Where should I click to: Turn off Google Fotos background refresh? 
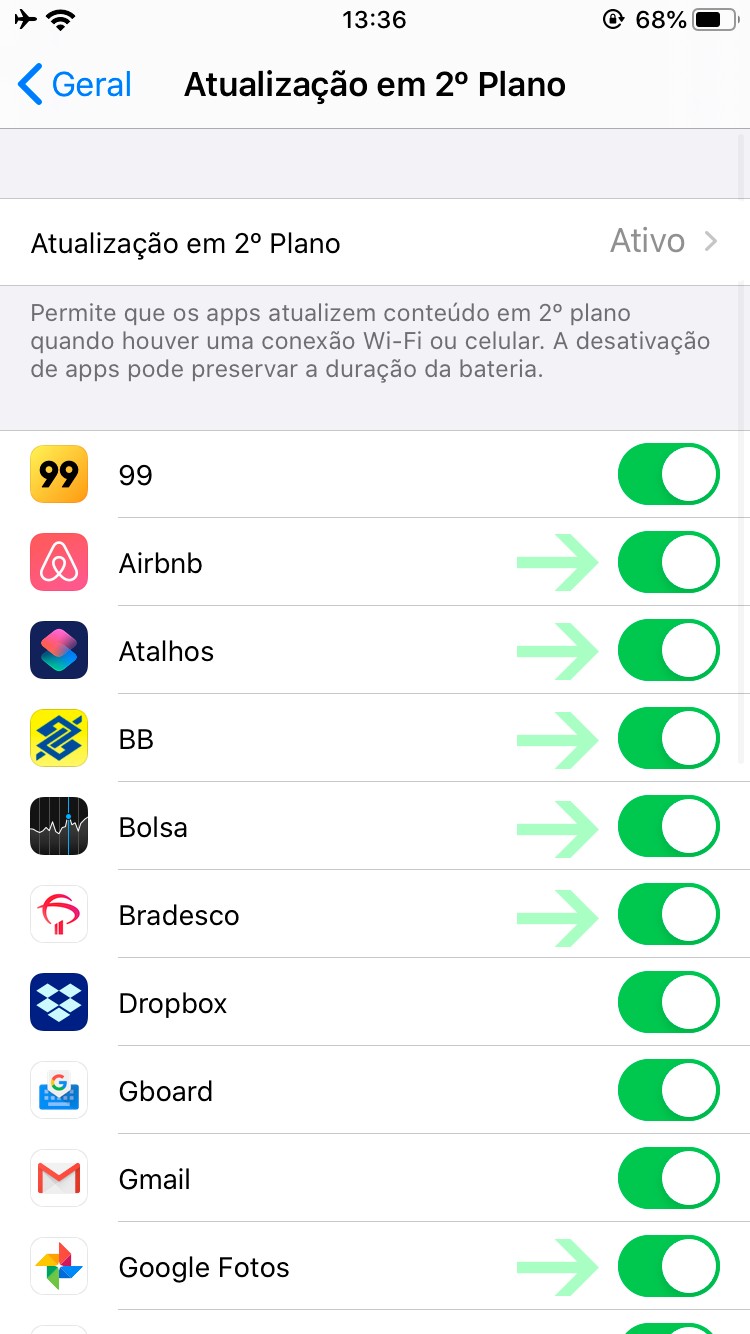pos(668,1267)
